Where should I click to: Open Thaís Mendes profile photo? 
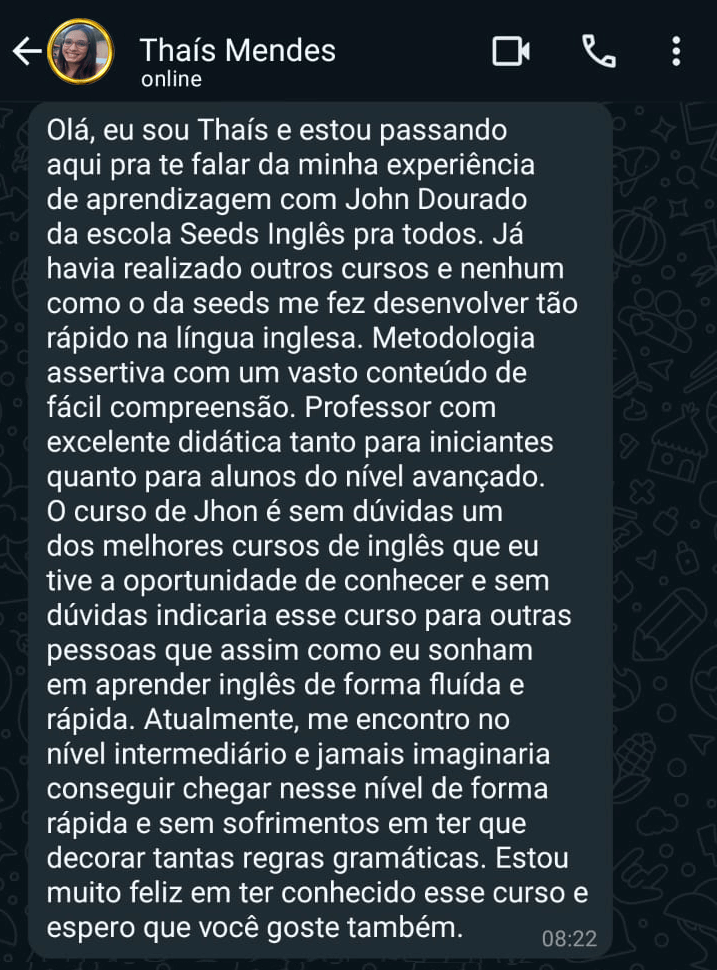(80, 51)
